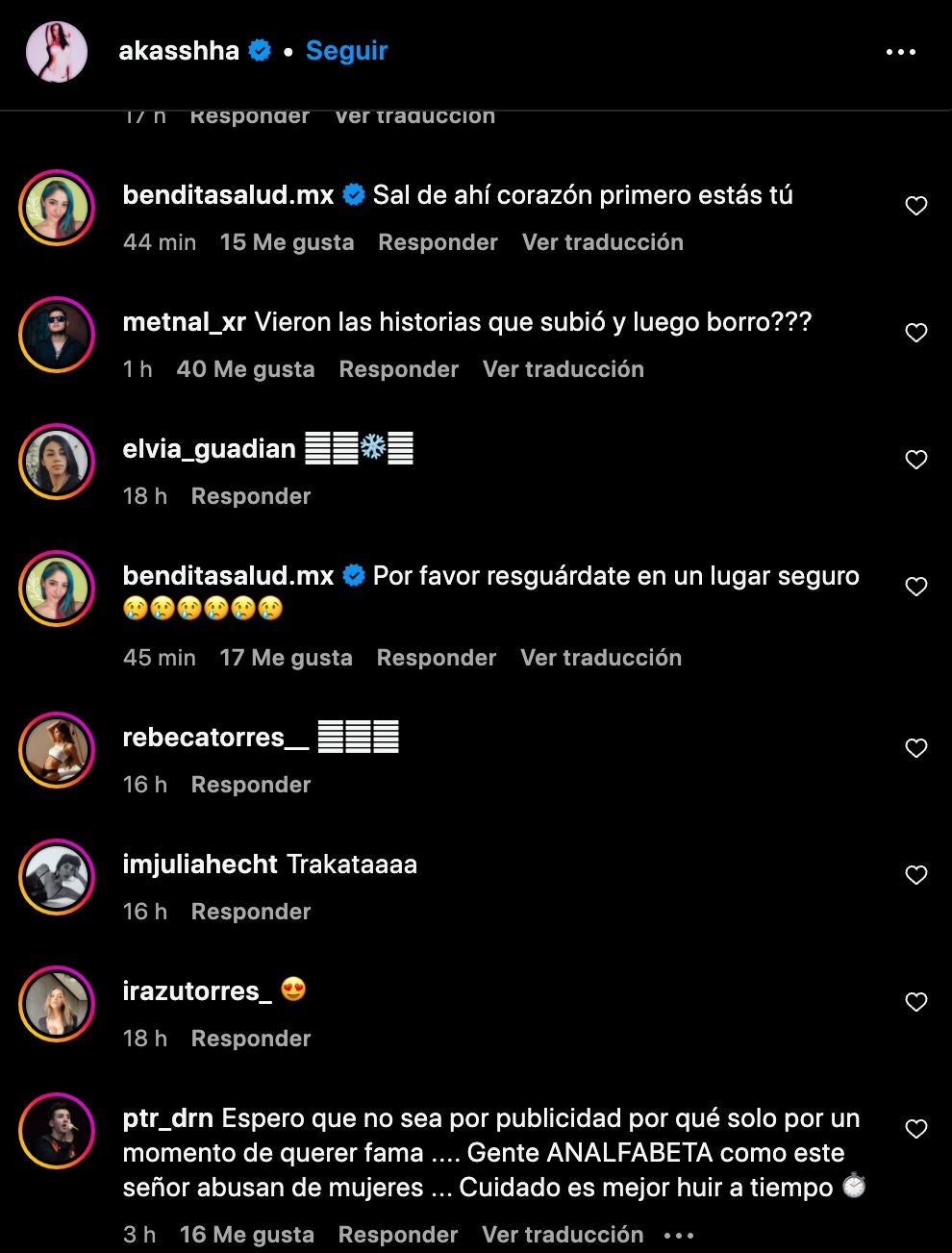The width and height of the screenshot is (952, 1253).
Task: Like elvia_guadian's comment via heart icon
Action: pyautogui.click(x=915, y=460)
